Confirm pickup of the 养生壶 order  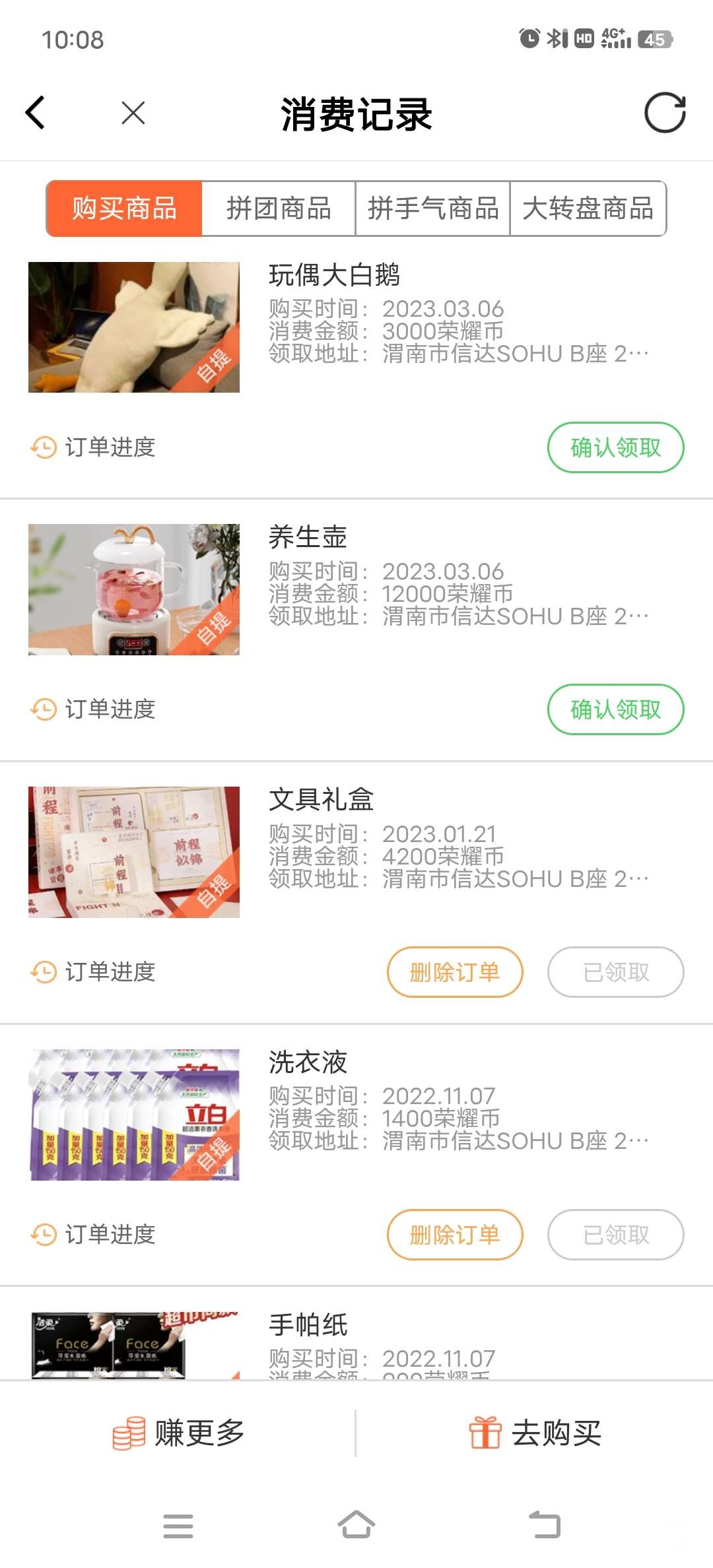pyautogui.click(x=615, y=709)
